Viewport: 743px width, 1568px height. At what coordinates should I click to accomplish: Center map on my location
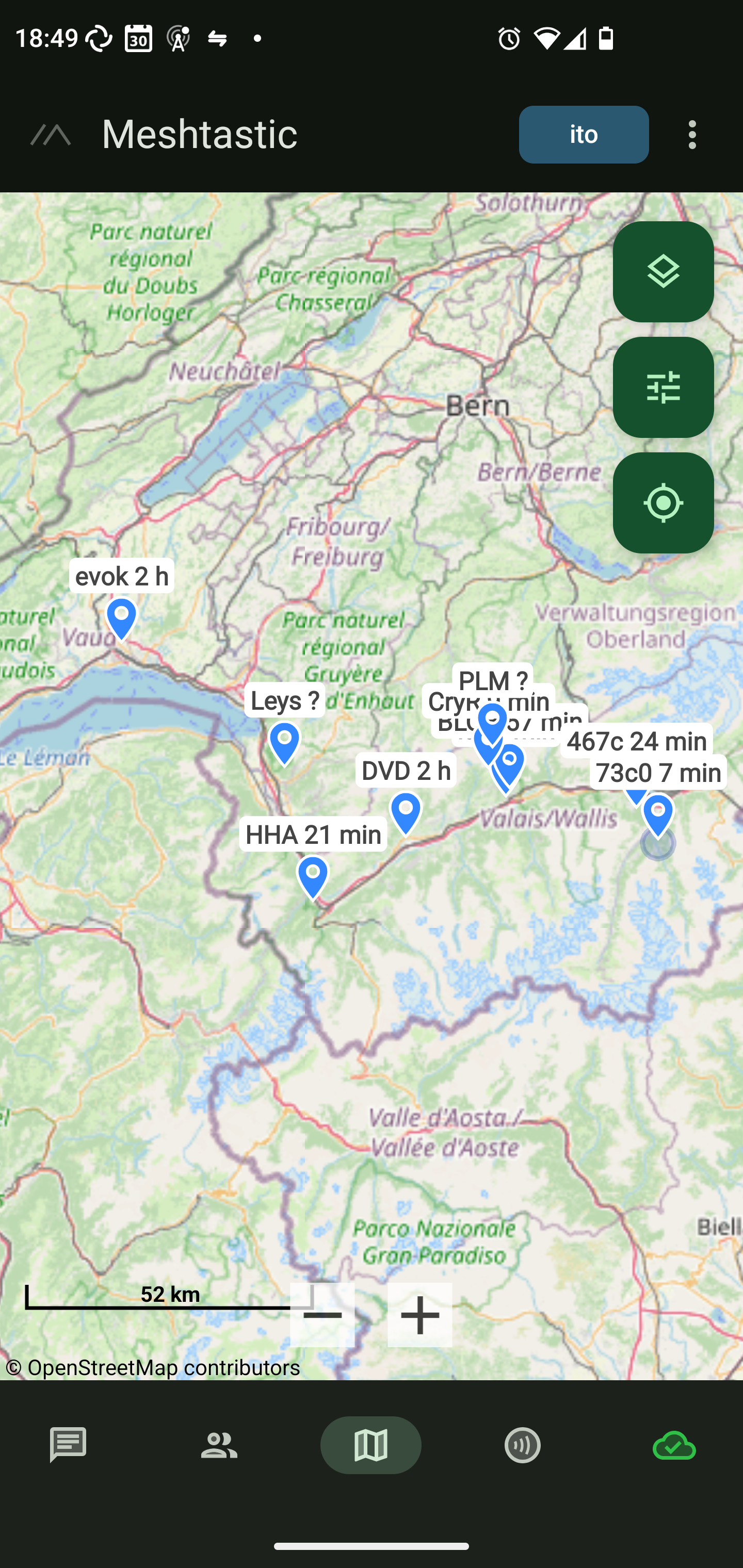(x=663, y=503)
